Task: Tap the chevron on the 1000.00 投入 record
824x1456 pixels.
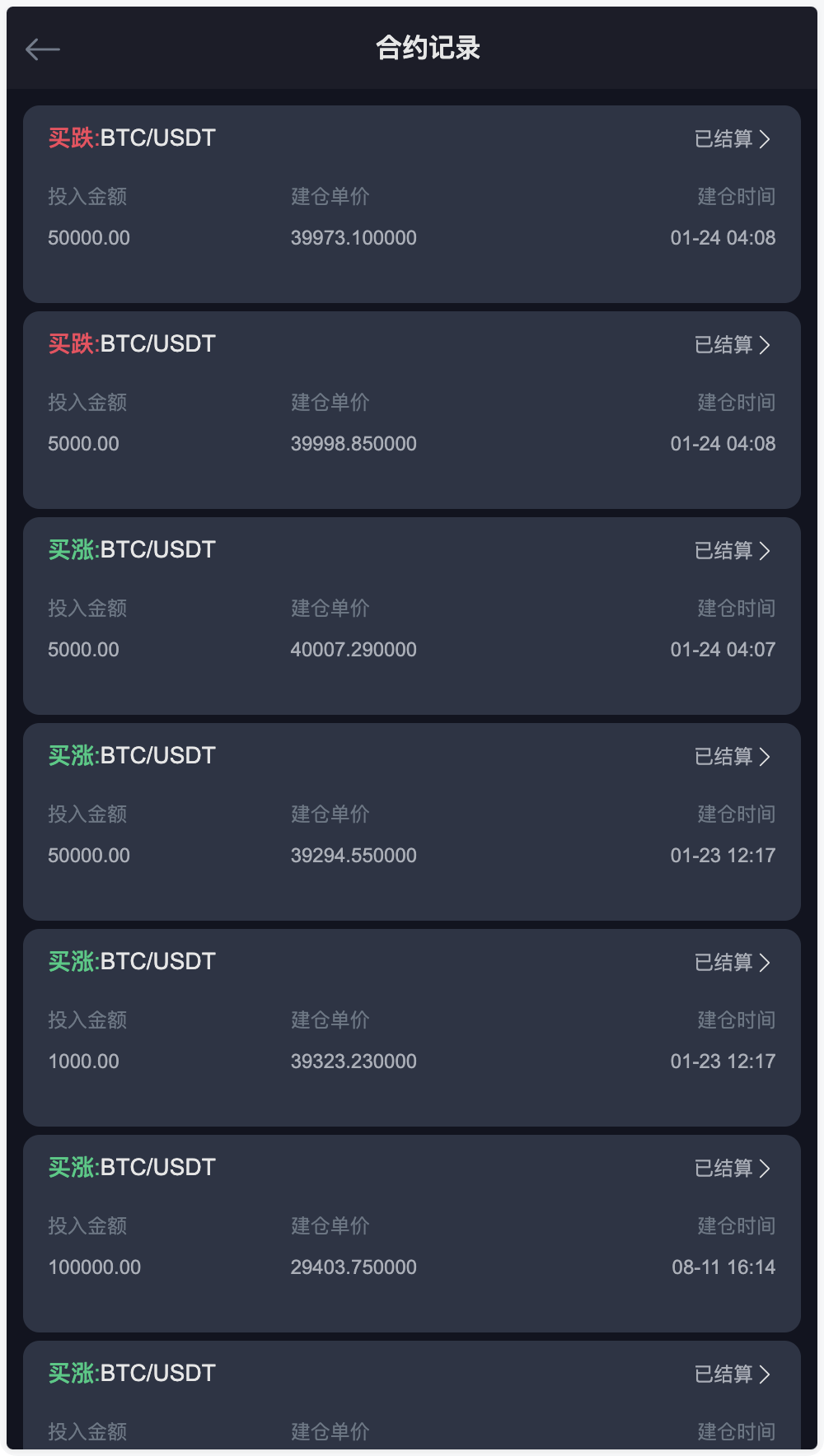Action: coord(766,962)
